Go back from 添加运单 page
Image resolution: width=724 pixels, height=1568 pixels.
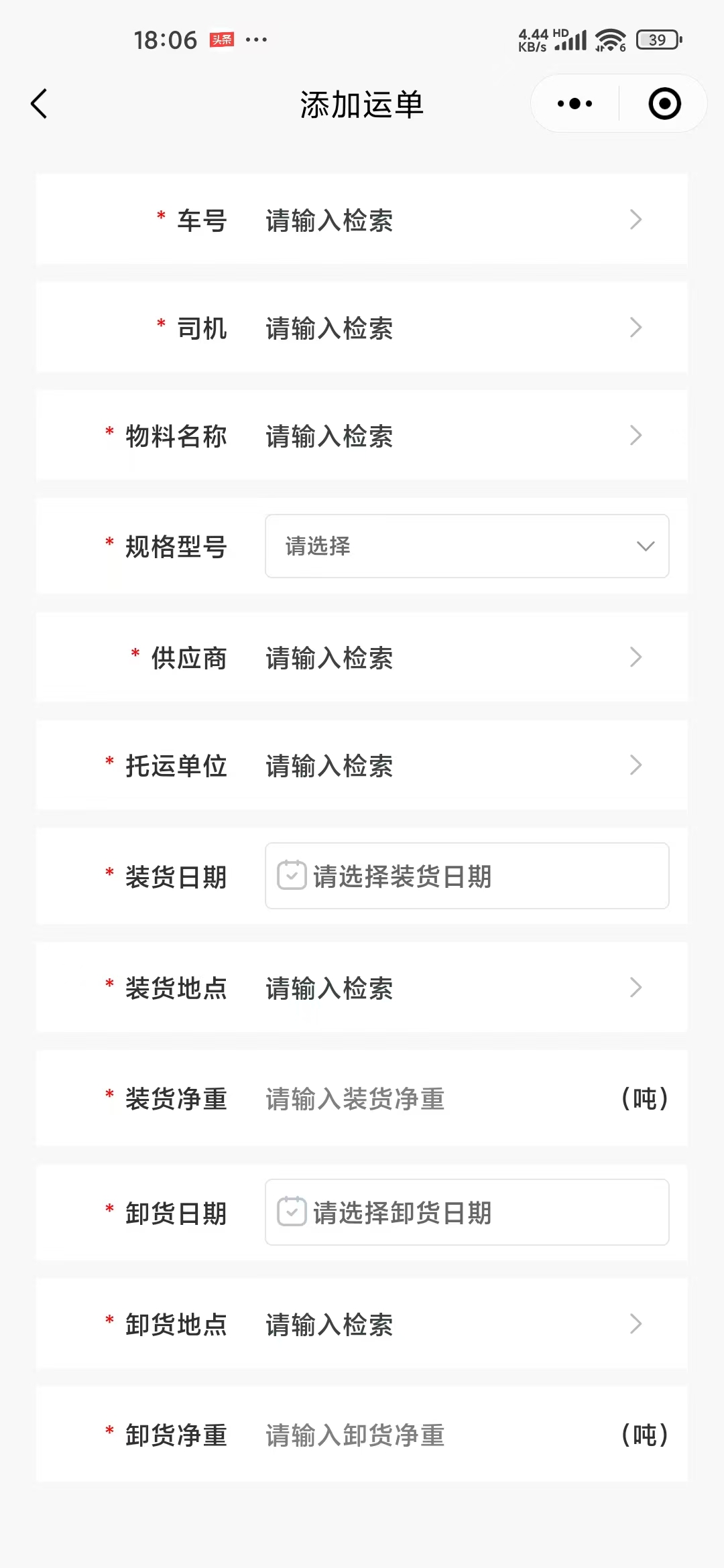coord(40,104)
